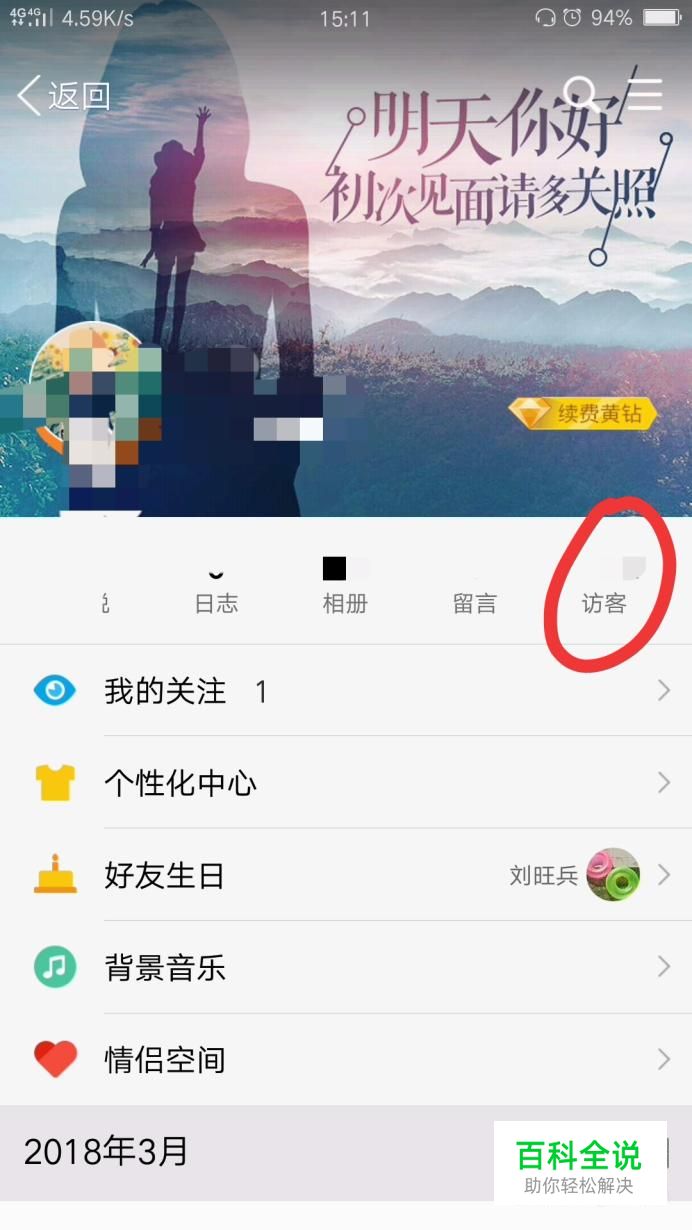The height and width of the screenshot is (1230, 692).
Task: Open the 我的关注 row
Action: coord(346,691)
